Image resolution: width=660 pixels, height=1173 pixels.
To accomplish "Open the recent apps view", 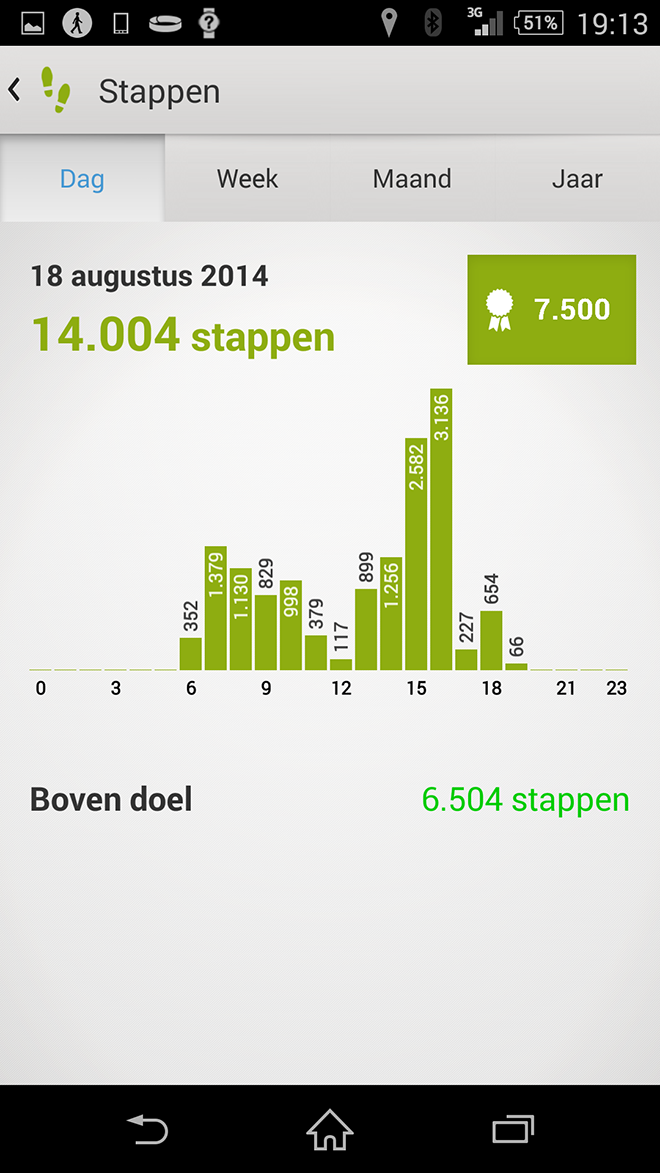I will [513, 1129].
